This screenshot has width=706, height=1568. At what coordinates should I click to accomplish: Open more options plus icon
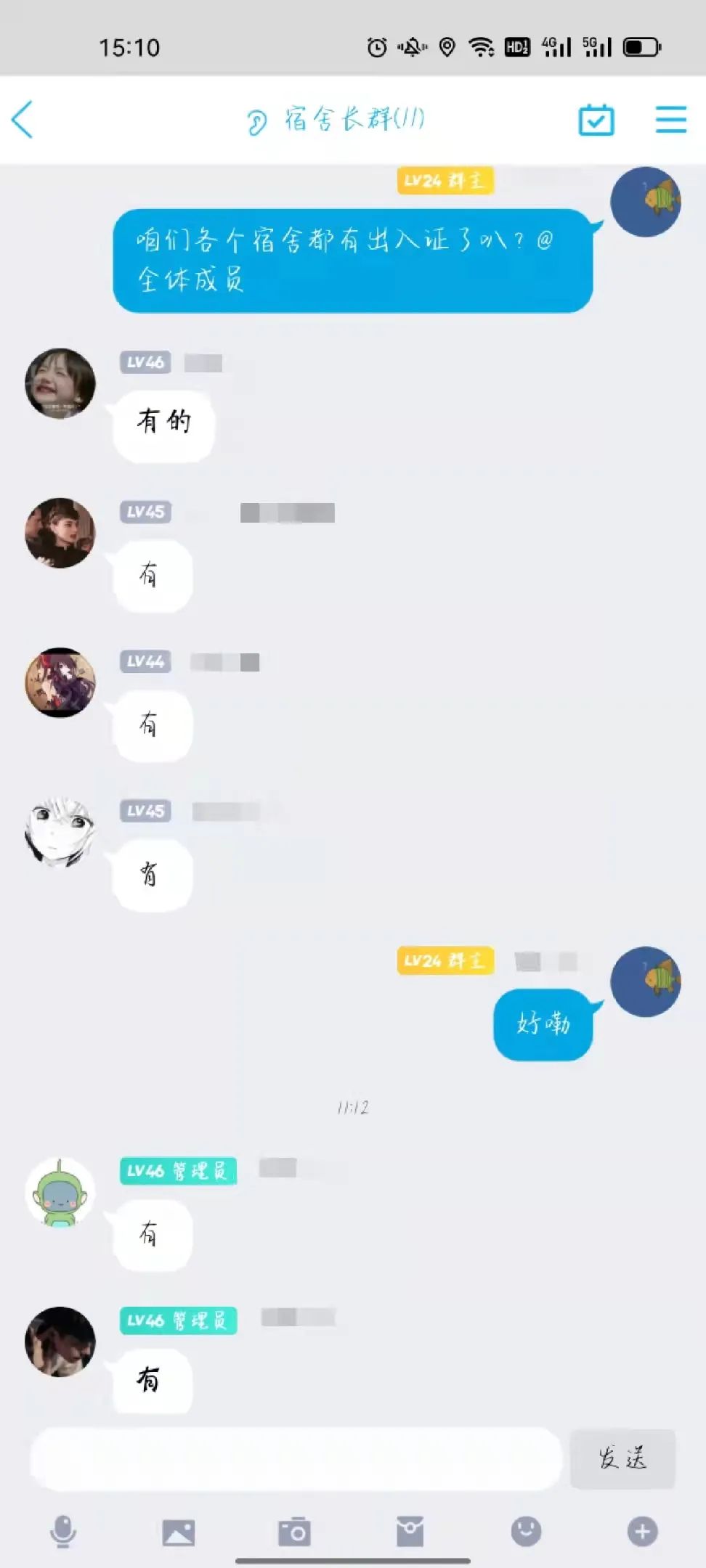(642, 1532)
